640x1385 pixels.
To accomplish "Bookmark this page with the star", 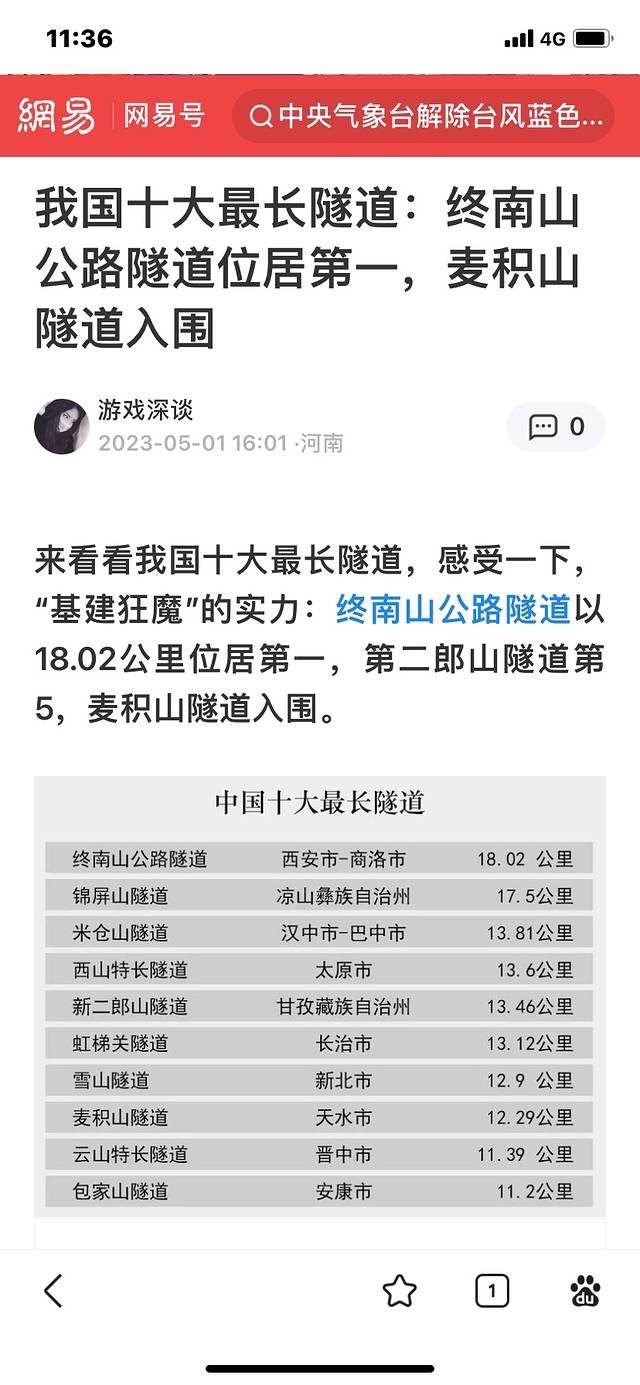I will click(399, 1291).
